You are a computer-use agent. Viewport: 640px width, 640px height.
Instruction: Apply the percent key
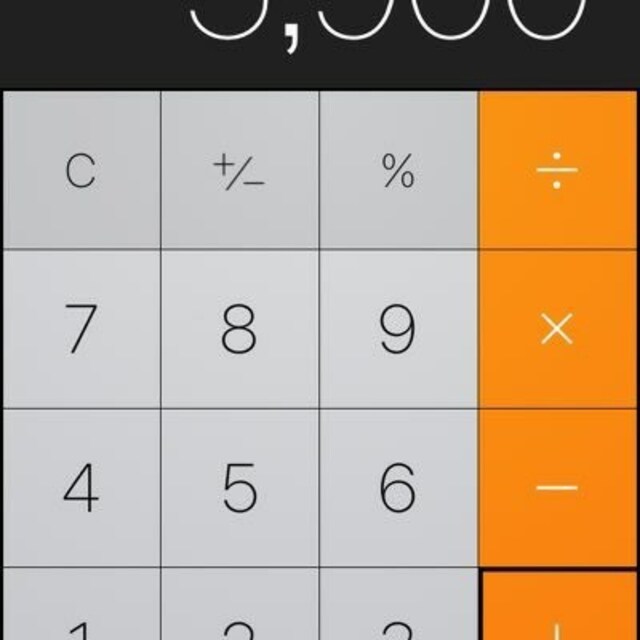point(398,171)
